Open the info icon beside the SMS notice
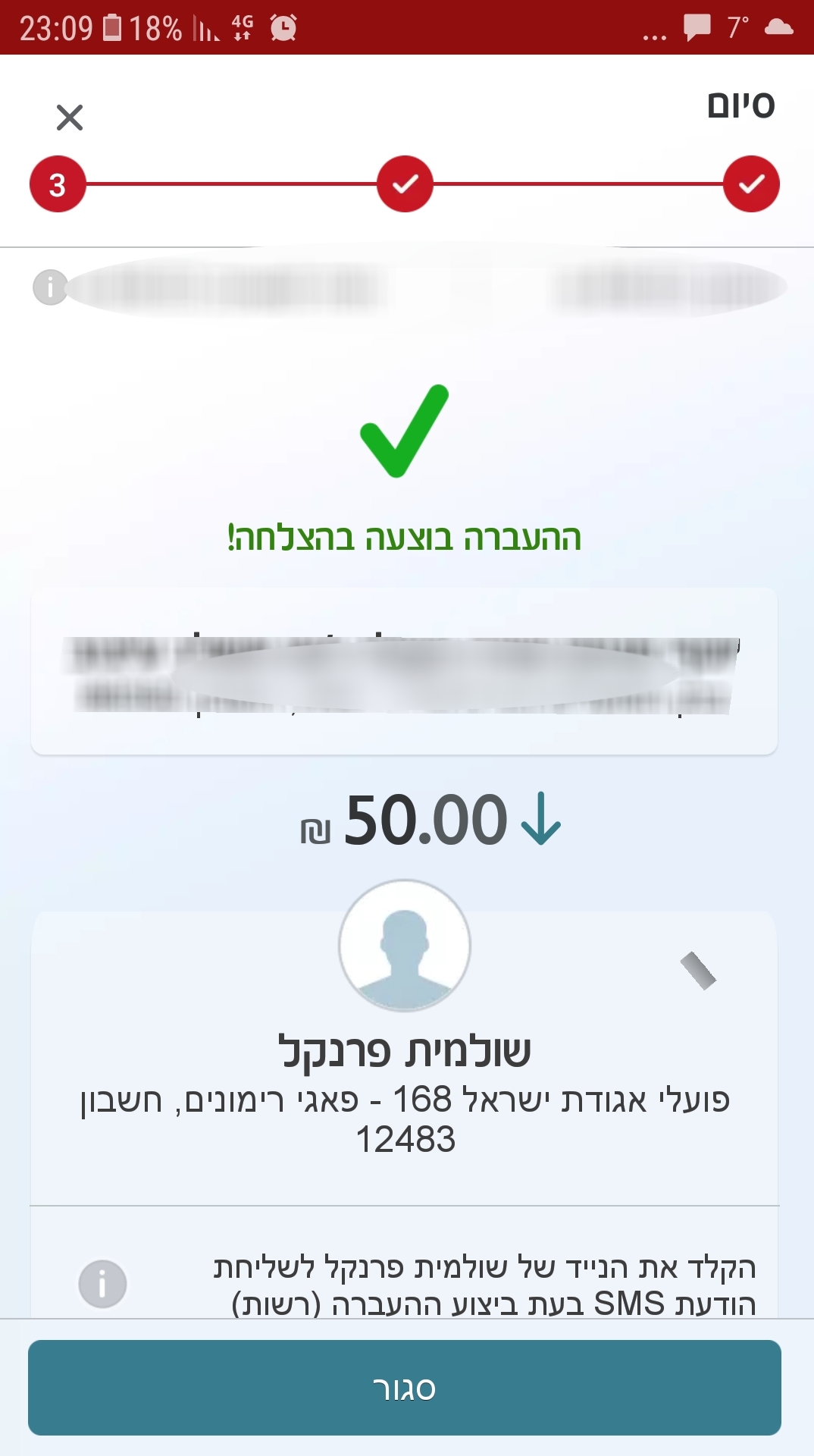Viewport: 814px width, 1456px height. pos(102,1284)
